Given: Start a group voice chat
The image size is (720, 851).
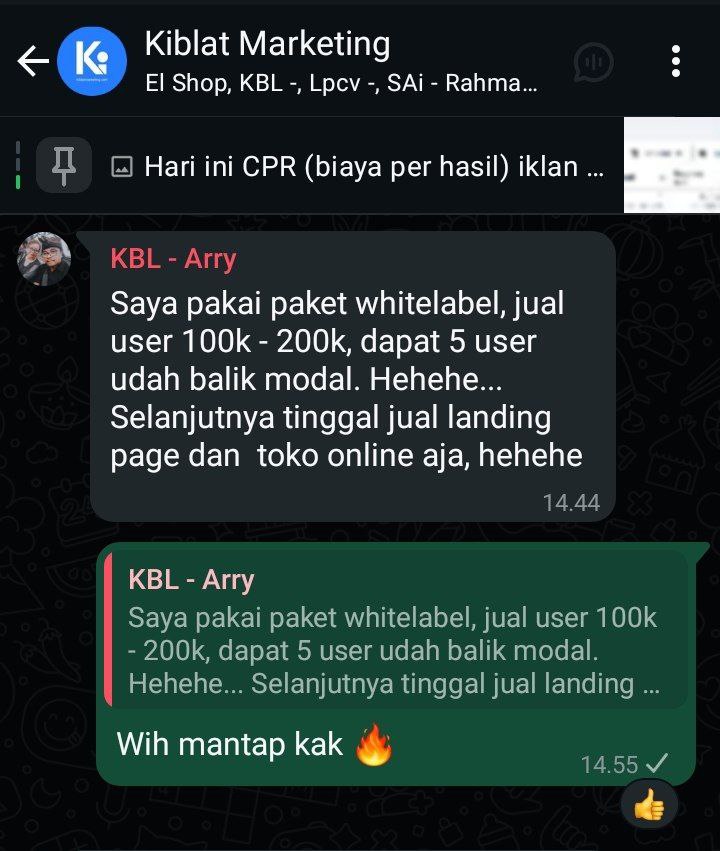Looking at the screenshot, I should pyautogui.click(x=594, y=62).
